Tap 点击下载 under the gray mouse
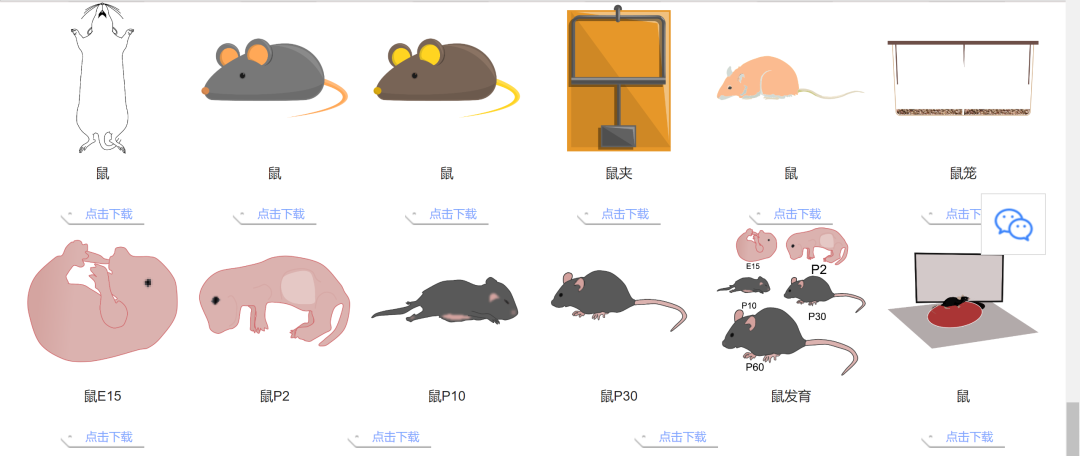1080x456 pixels. (x=280, y=214)
